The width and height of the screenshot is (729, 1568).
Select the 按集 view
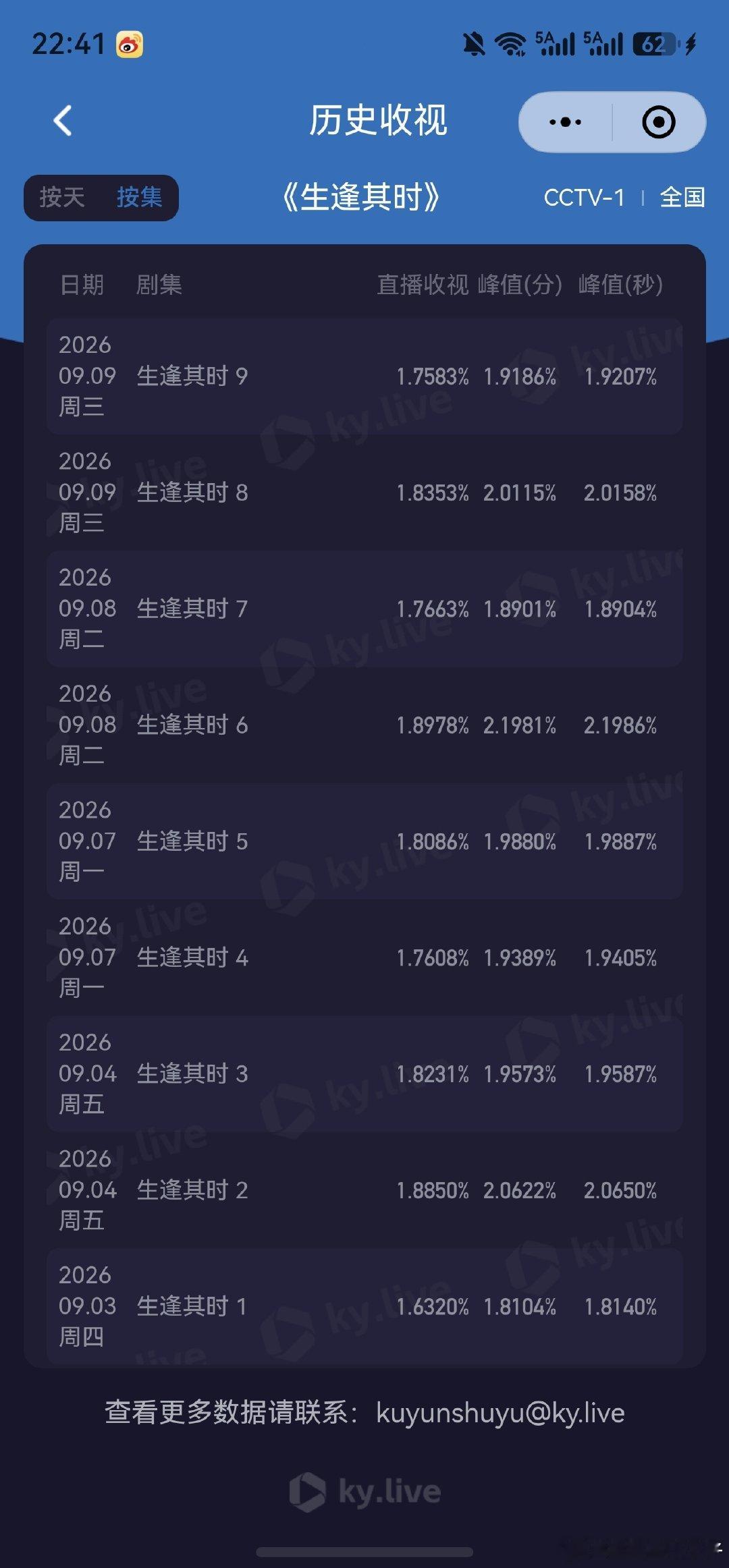click(x=139, y=198)
